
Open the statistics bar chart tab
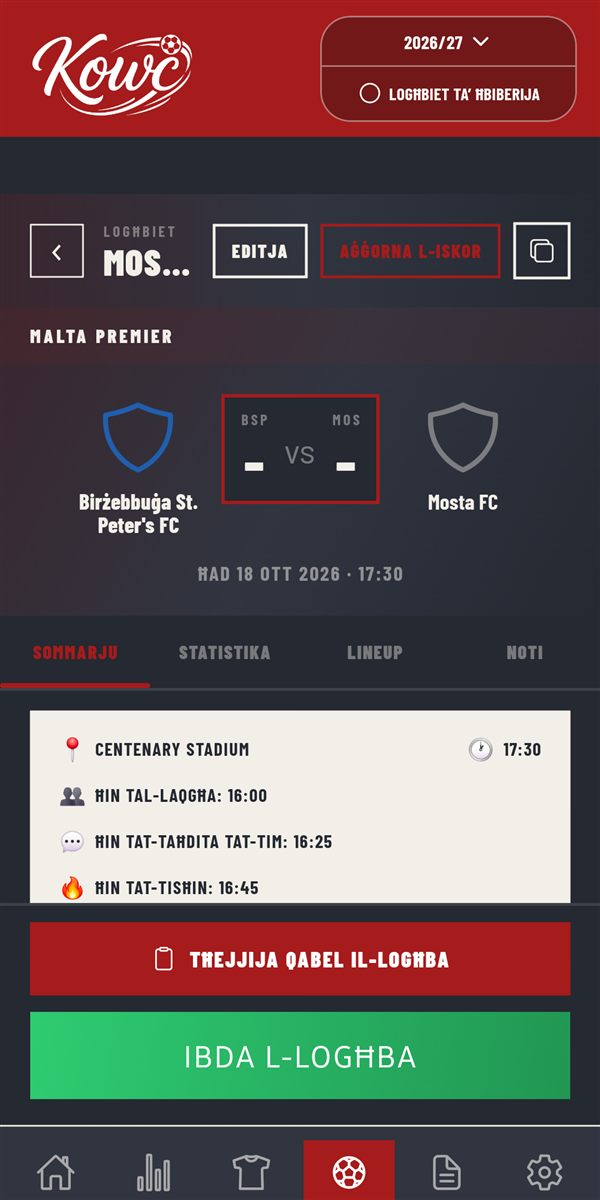click(x=153, y=1171)
